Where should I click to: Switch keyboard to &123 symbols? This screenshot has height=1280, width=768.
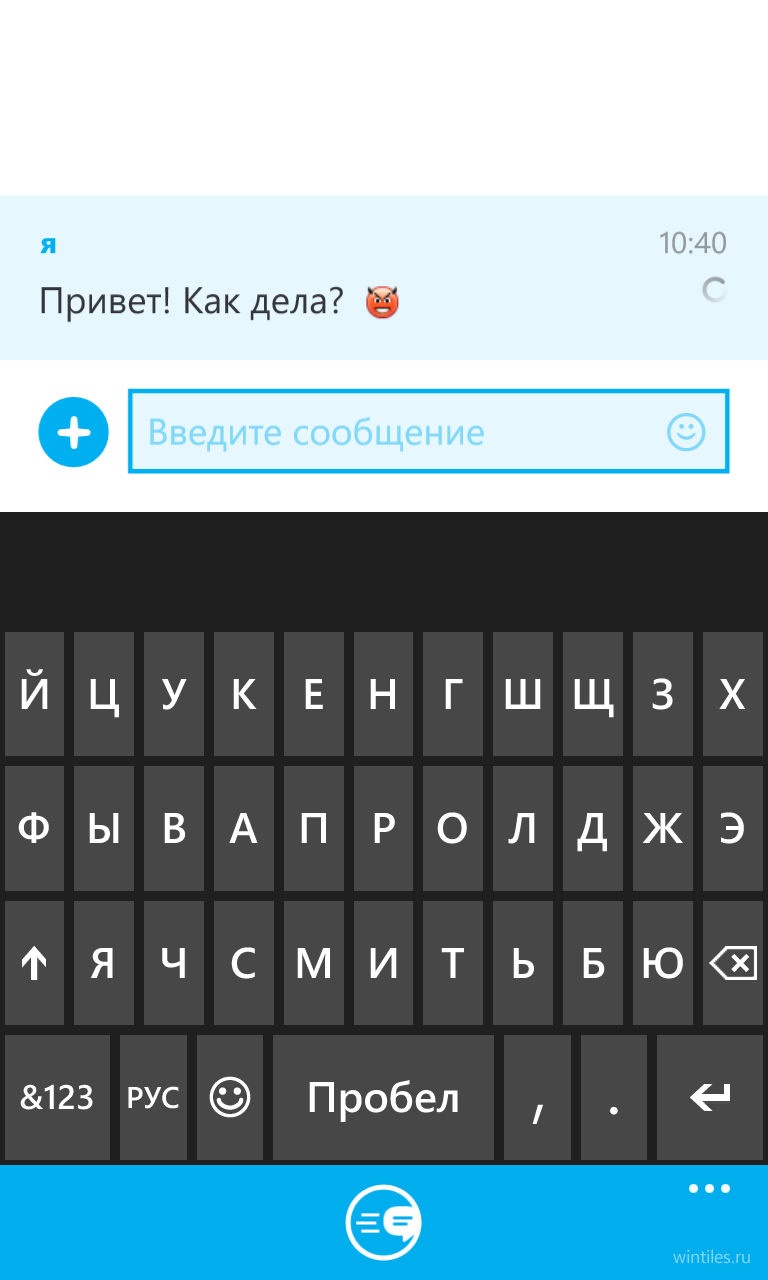coord(57,1097)
